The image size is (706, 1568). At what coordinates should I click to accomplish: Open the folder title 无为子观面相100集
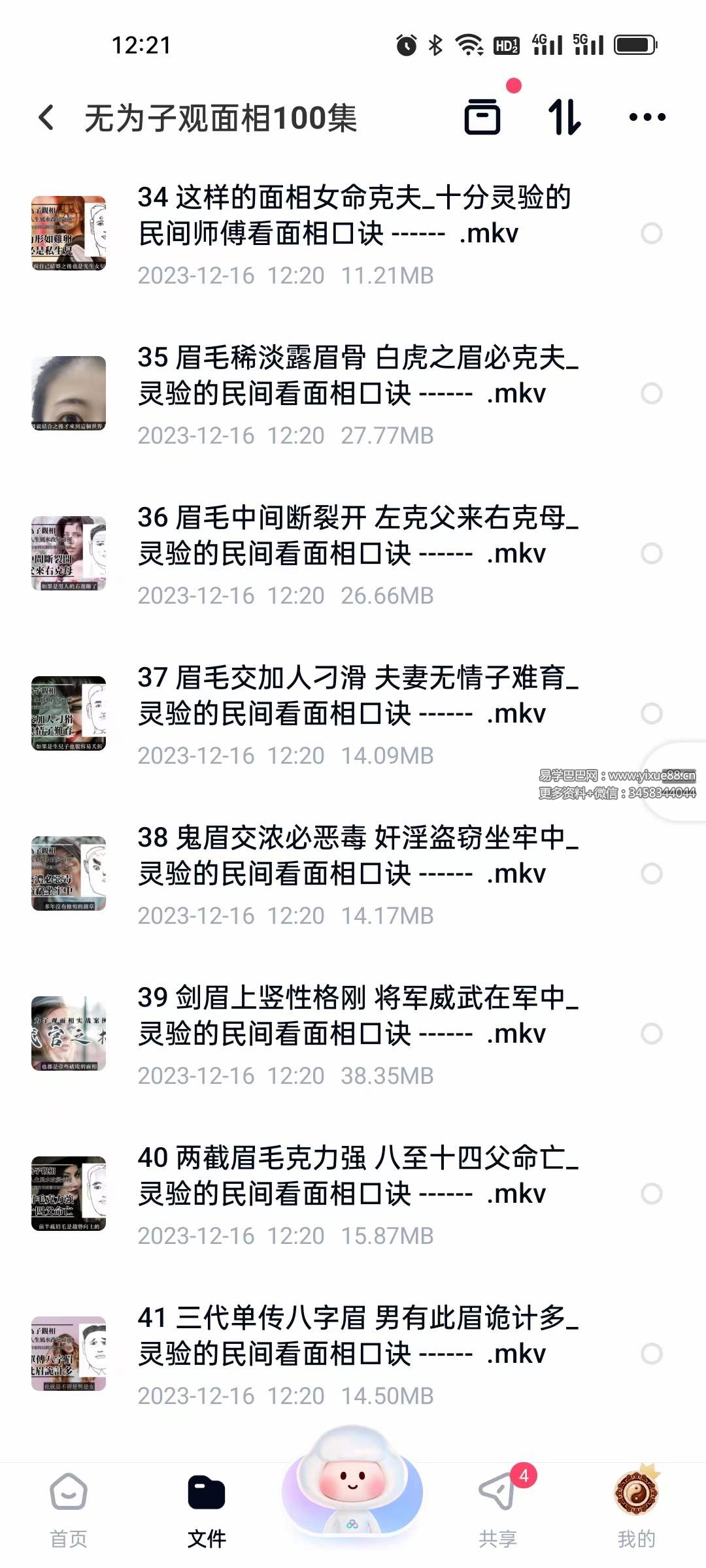coord(222,118)
